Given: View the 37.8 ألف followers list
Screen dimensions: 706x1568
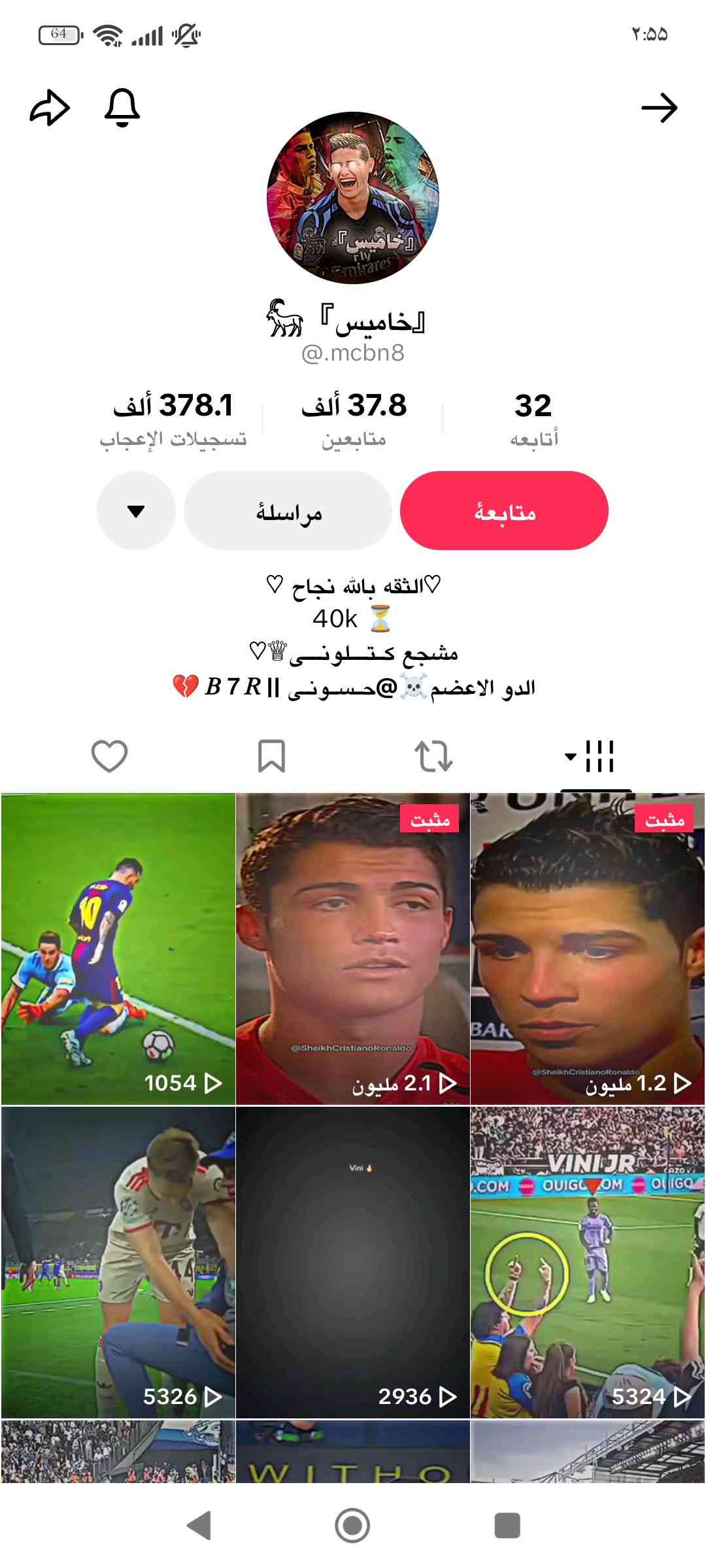Looking at the screenshot, I should point(354,419).
